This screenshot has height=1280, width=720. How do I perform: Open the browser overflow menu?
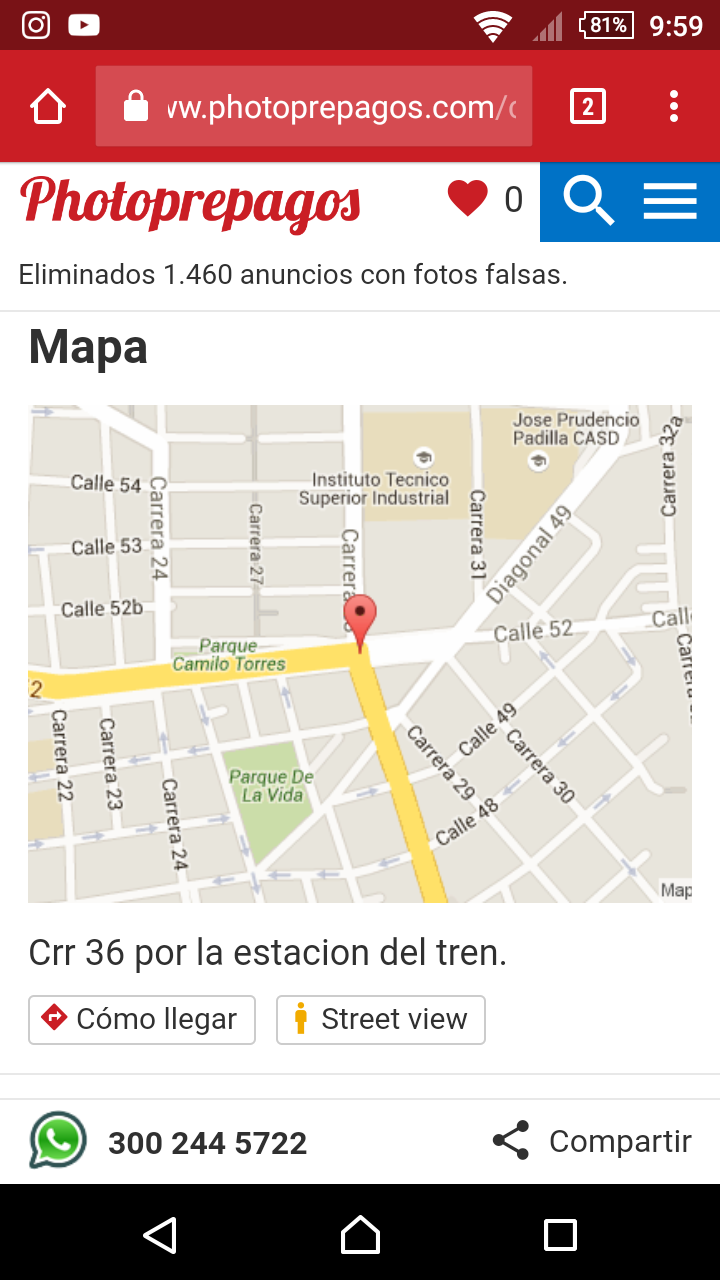tap(674, 106)
